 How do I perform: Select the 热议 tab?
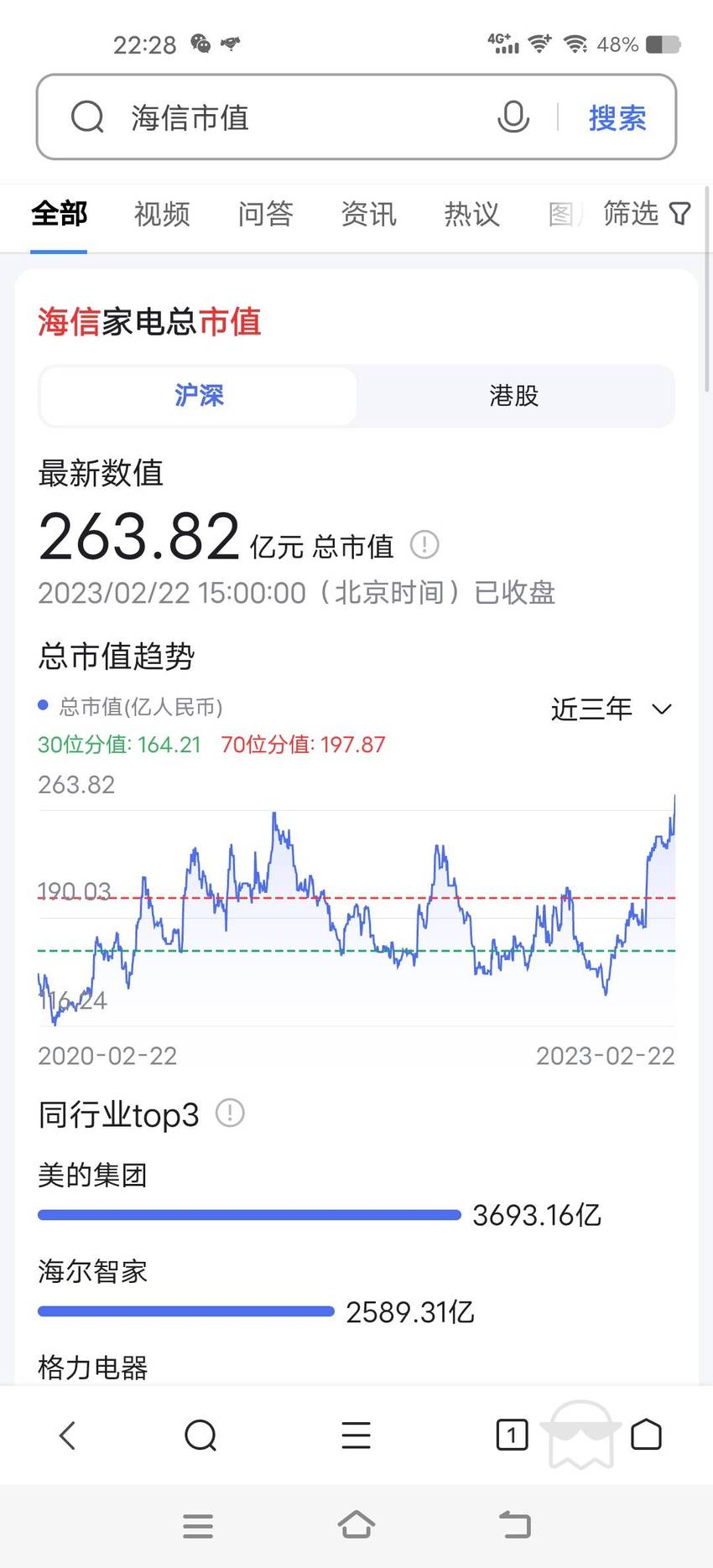click(x=471, y=214)
